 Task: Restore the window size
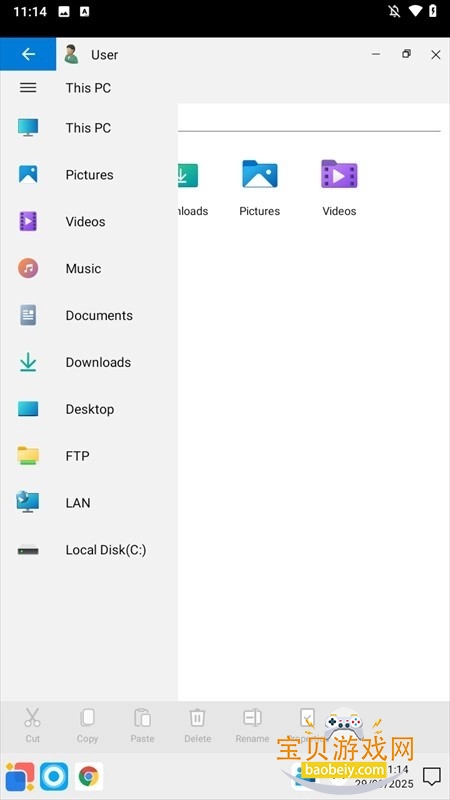pyautogui.click(x=406, y=54)
